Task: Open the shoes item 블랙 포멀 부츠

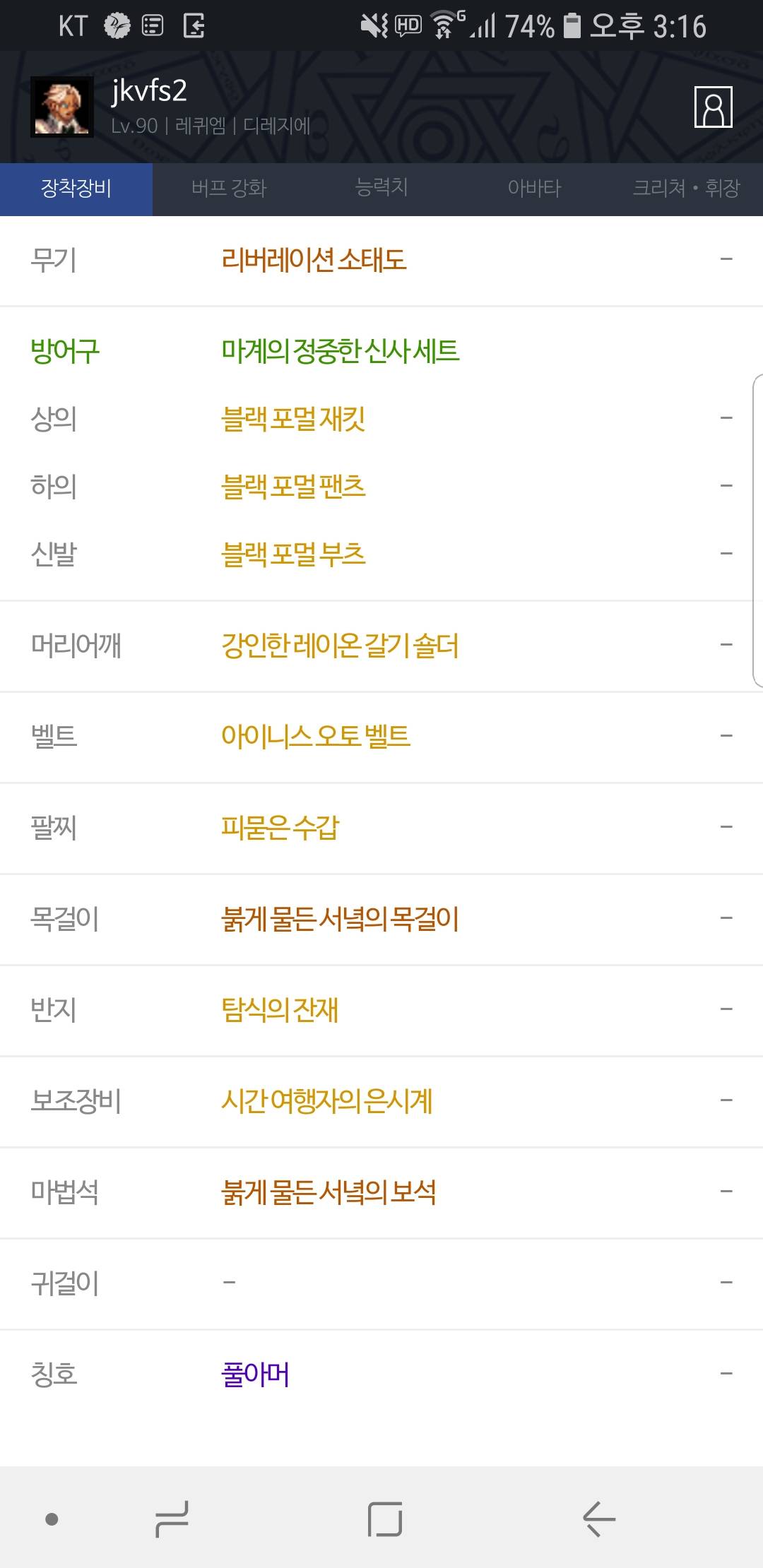Action: click(x=293, y=554)
